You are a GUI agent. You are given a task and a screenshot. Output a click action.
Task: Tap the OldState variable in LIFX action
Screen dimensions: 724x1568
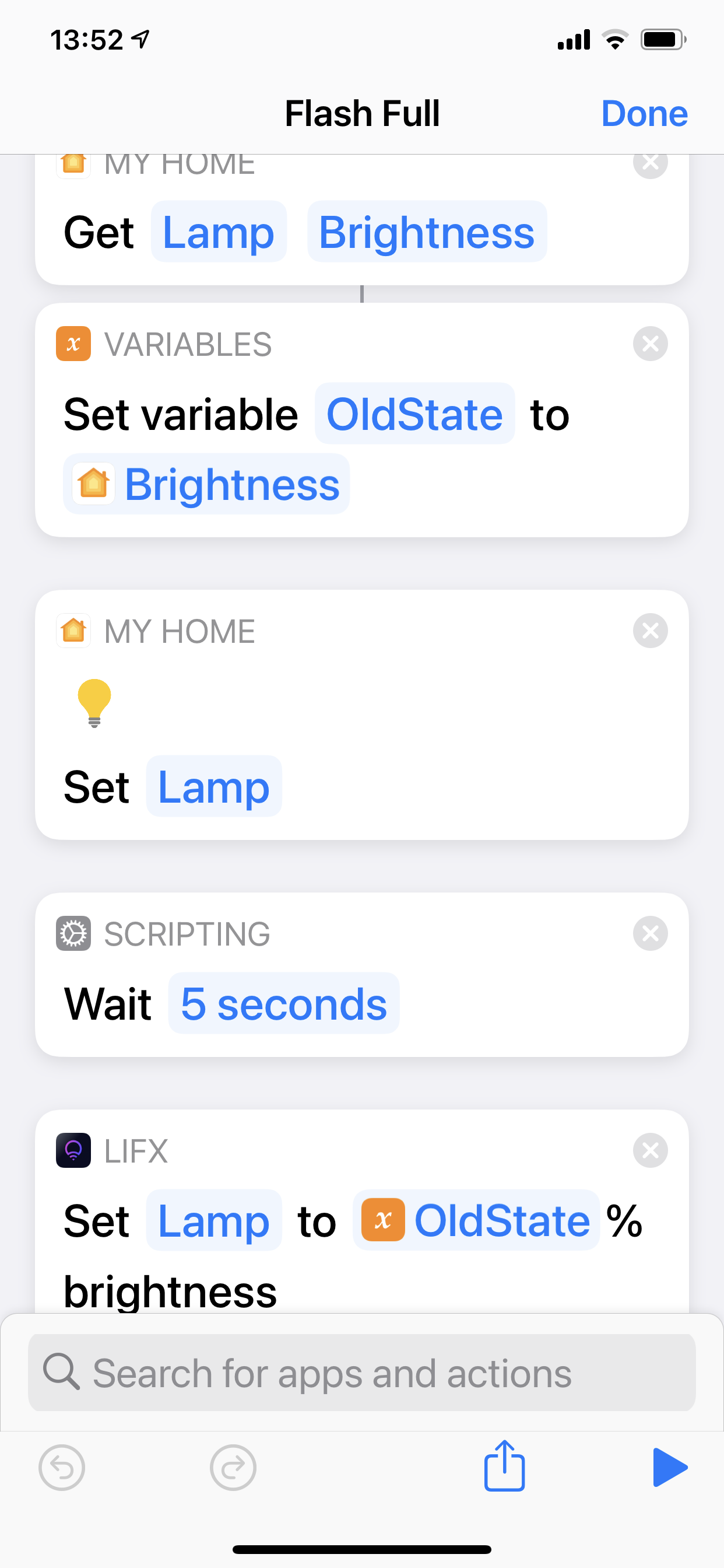(476, 1220)
